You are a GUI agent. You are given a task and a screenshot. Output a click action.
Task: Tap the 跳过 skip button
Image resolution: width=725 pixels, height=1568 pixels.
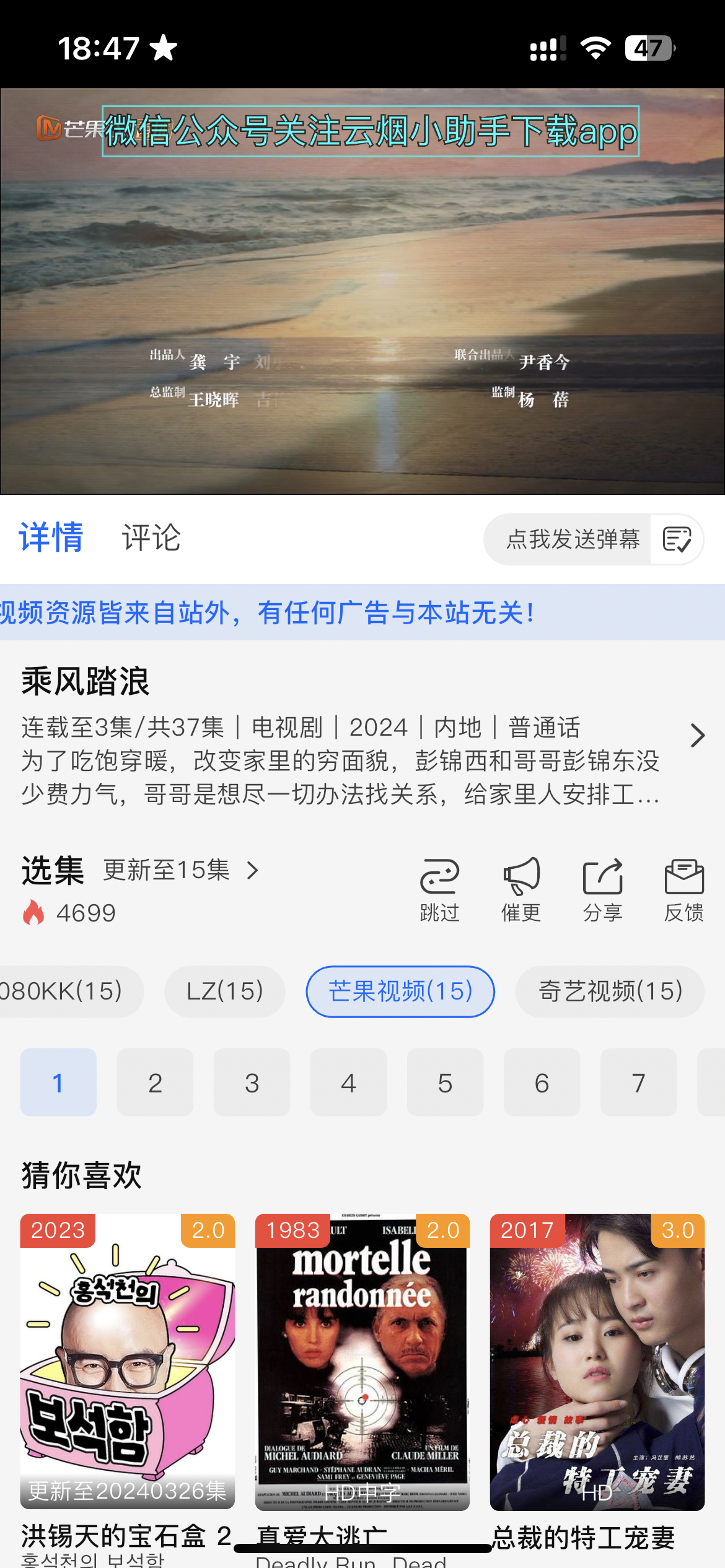click(x=439, y=889)
